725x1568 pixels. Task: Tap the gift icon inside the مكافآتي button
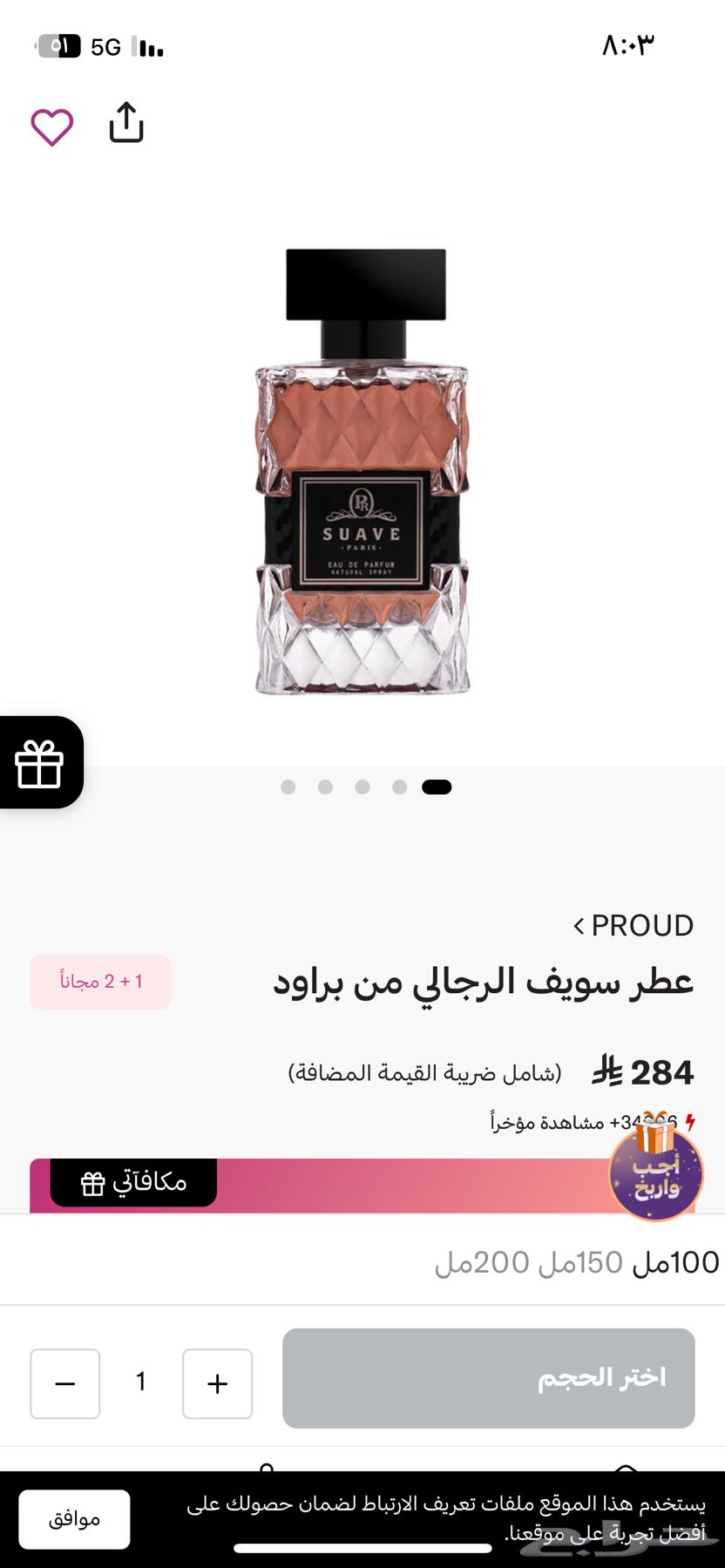(91, 1183)
